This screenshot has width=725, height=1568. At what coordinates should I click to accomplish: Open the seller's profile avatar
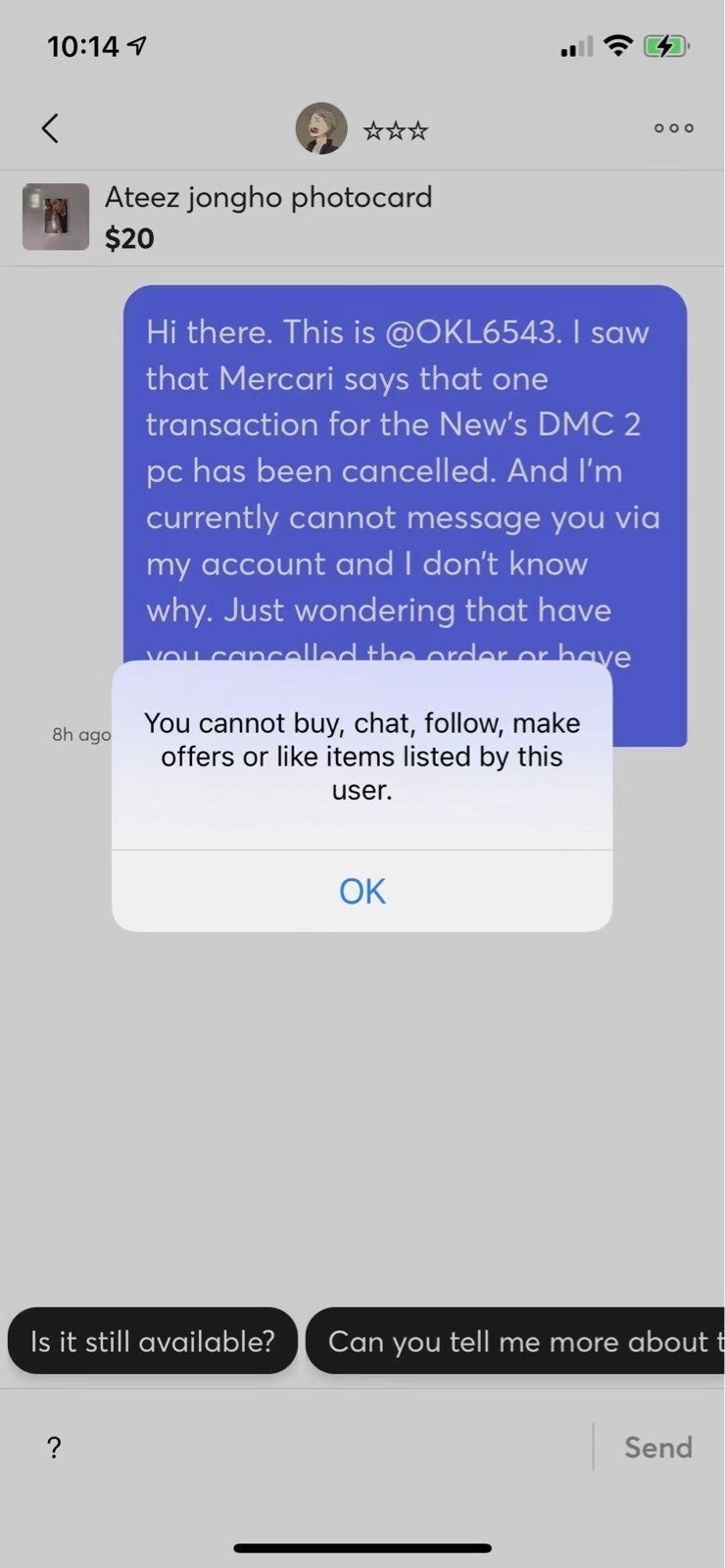[x=321, y=128]
